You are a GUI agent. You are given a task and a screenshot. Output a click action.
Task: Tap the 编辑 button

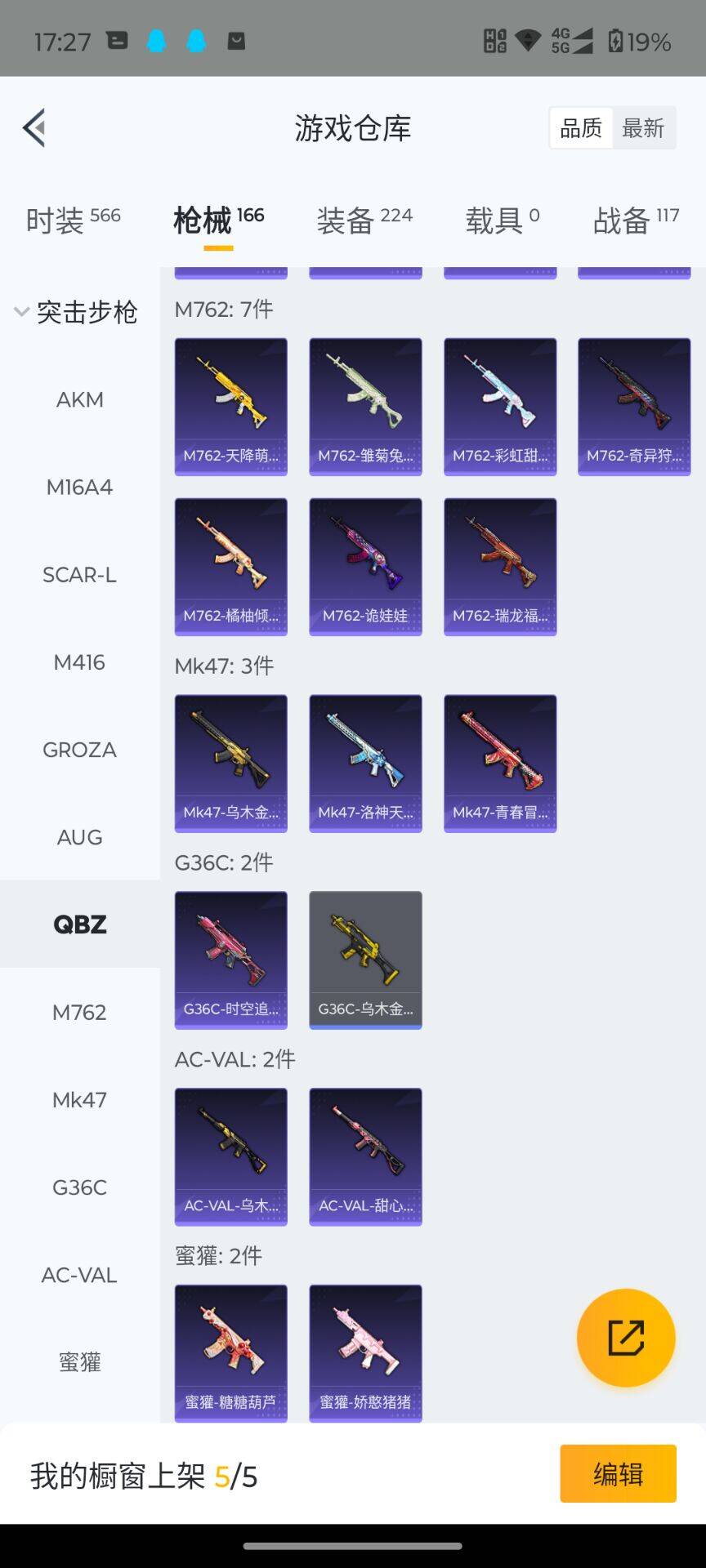point(618,1473)
